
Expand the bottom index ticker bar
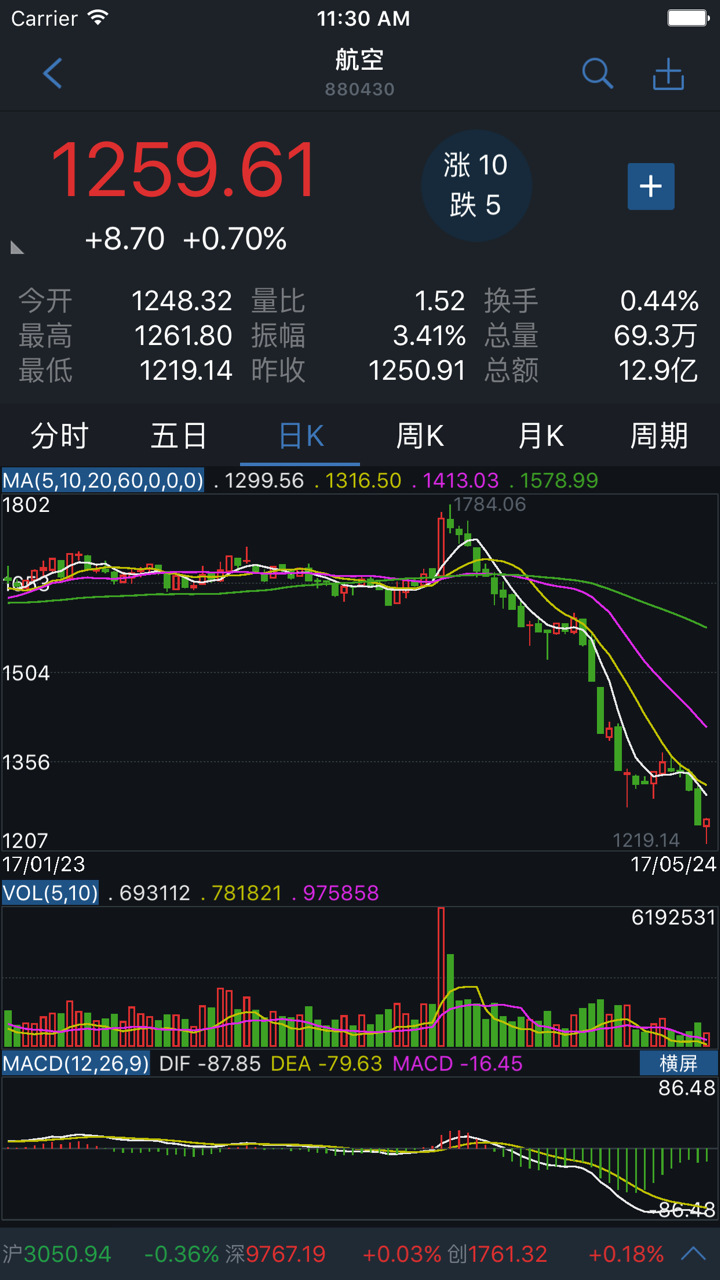pyautogui.click(x=693, y=1254)
